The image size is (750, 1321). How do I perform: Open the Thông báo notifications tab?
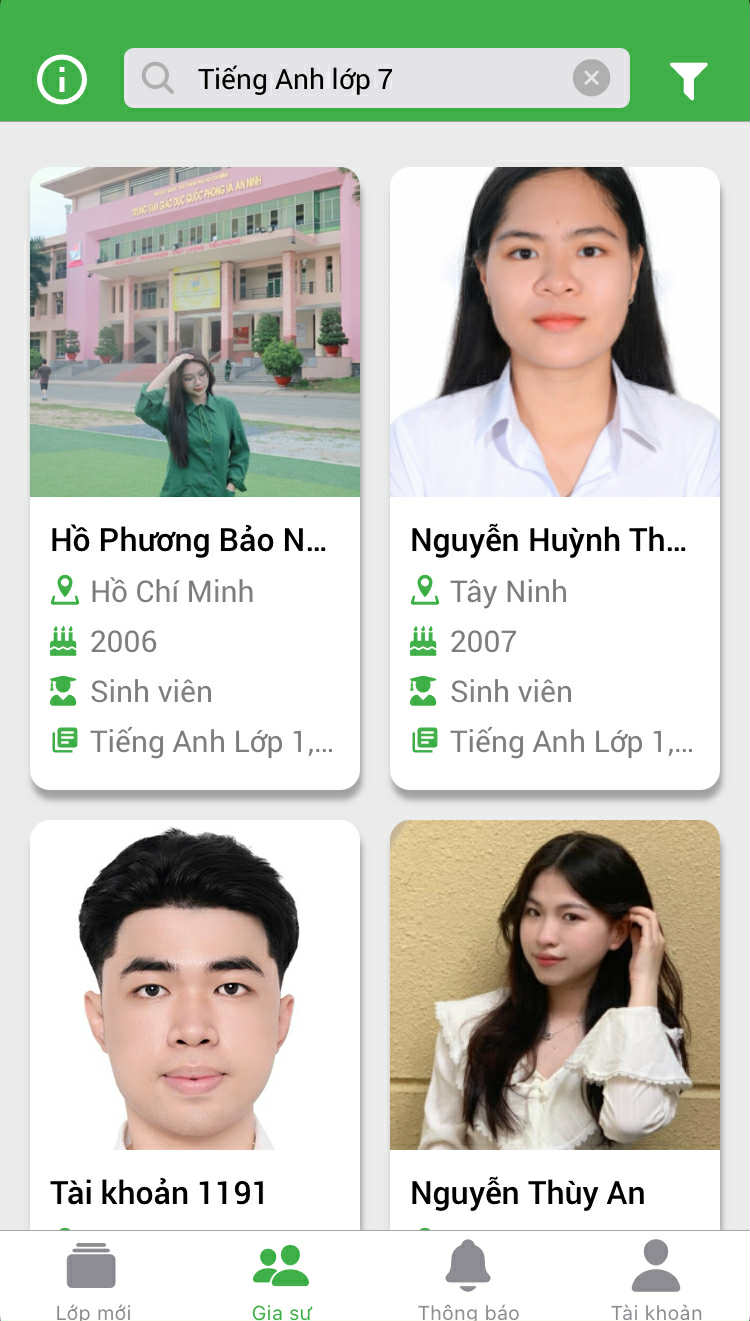tap(468, 1279)
